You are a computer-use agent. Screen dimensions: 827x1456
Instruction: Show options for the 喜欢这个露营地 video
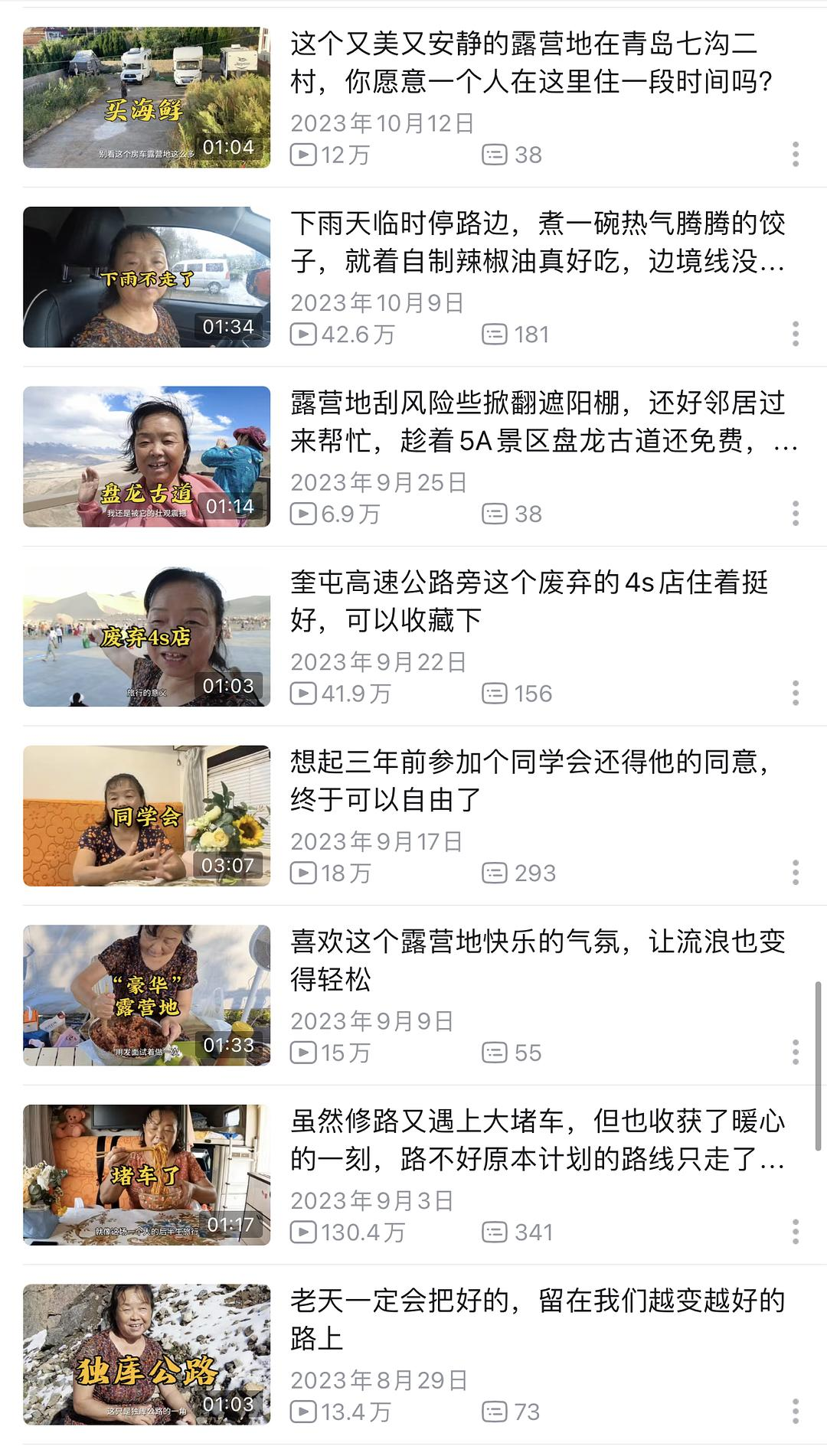796,1052
